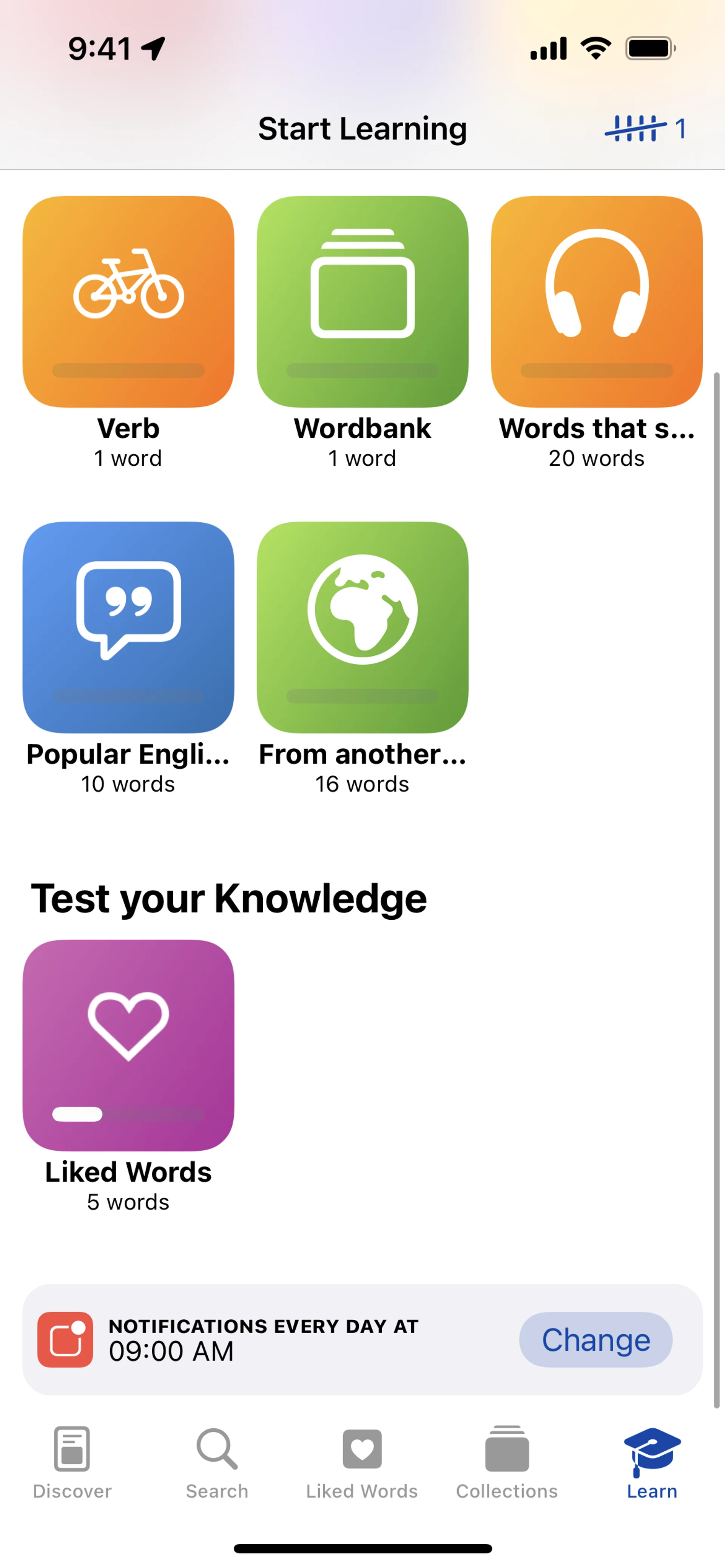Start the Liked Words knowledge test
Screen dimensions: 725x1568
[128, 1045]
